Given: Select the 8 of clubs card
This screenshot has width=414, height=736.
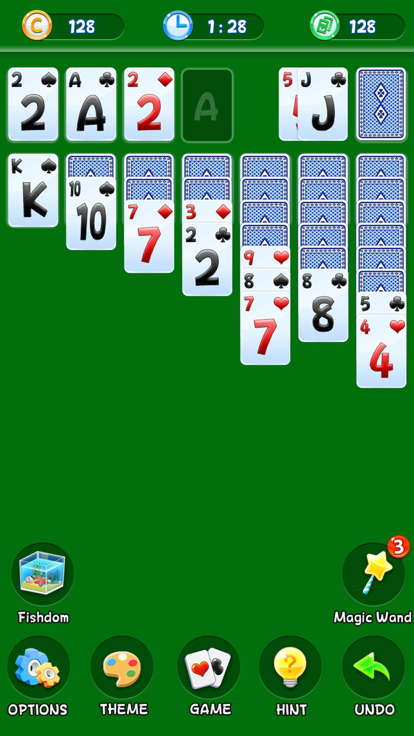Looking at the screenshot, I should pyautogui.click(x=323, y=305).
